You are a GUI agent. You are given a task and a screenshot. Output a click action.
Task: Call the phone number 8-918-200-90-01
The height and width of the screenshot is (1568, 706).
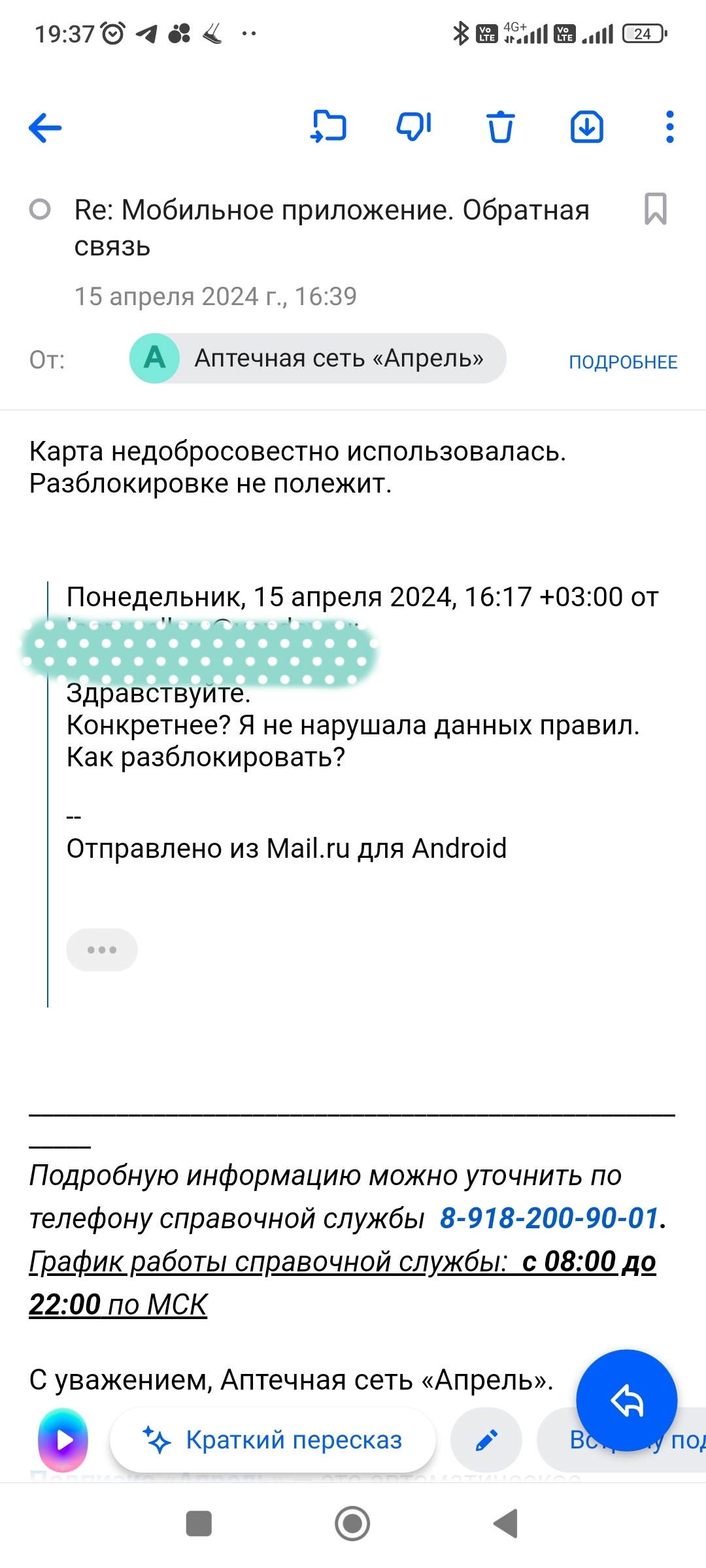[549, 1218]
